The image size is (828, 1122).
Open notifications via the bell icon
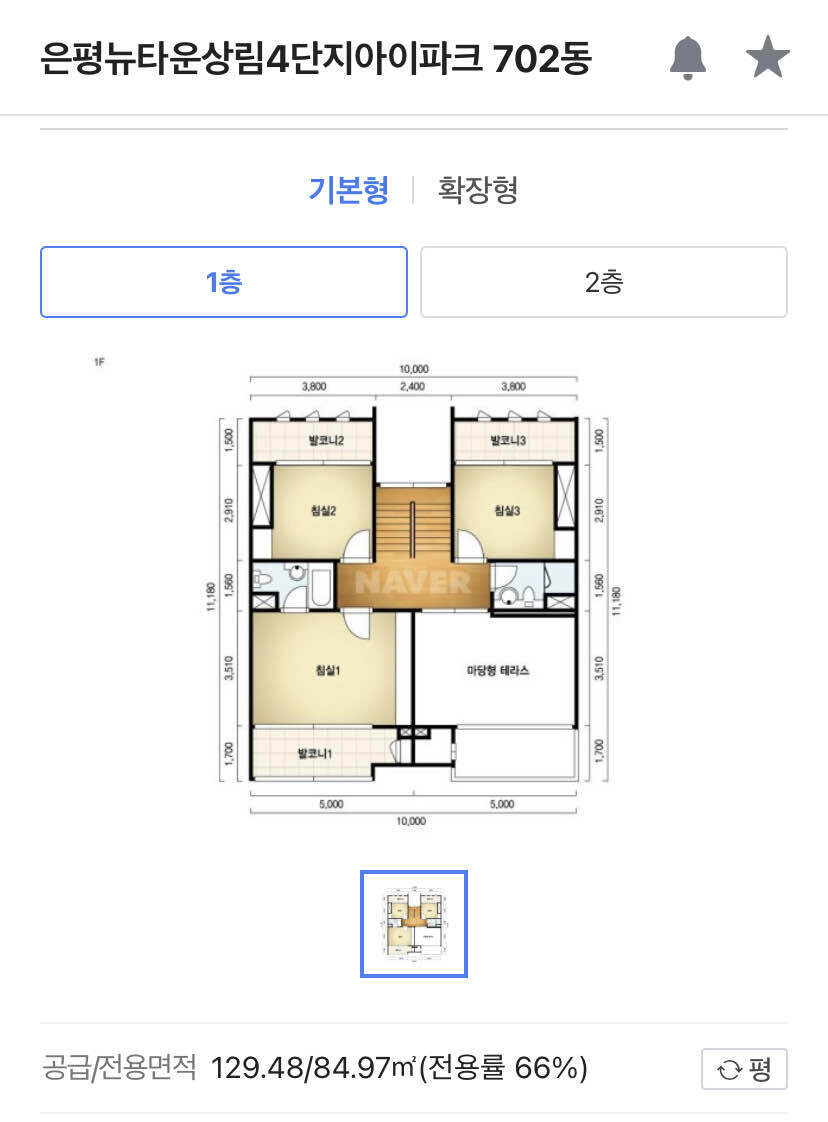tap(687, 57)
